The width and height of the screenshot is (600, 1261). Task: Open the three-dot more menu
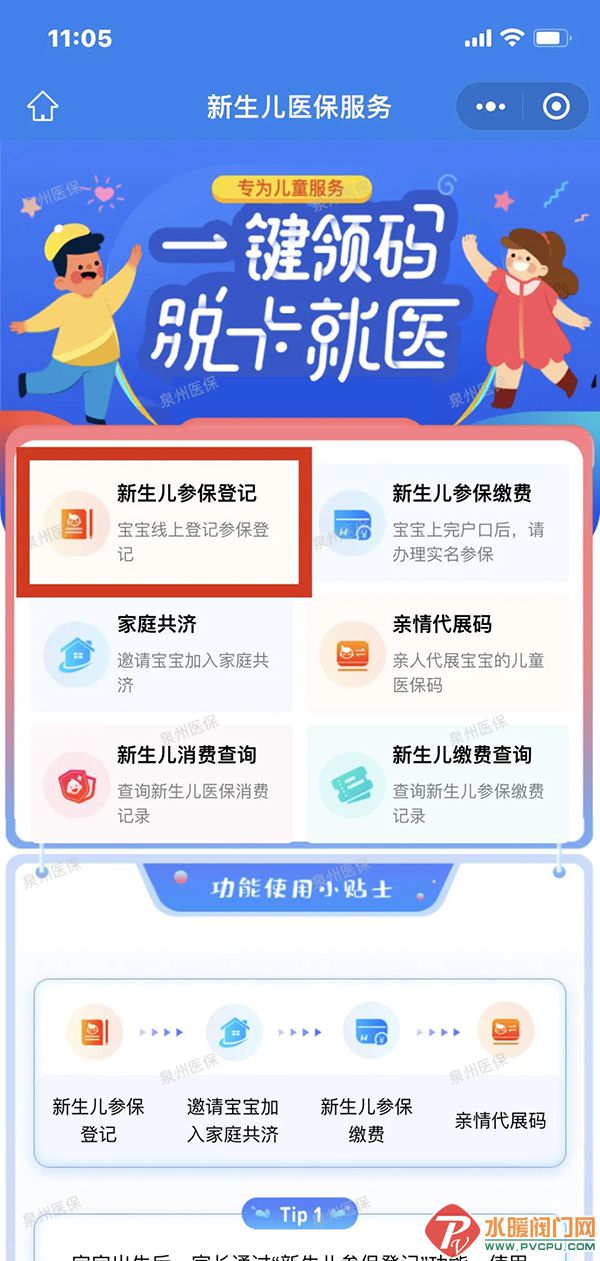[491, 107]
